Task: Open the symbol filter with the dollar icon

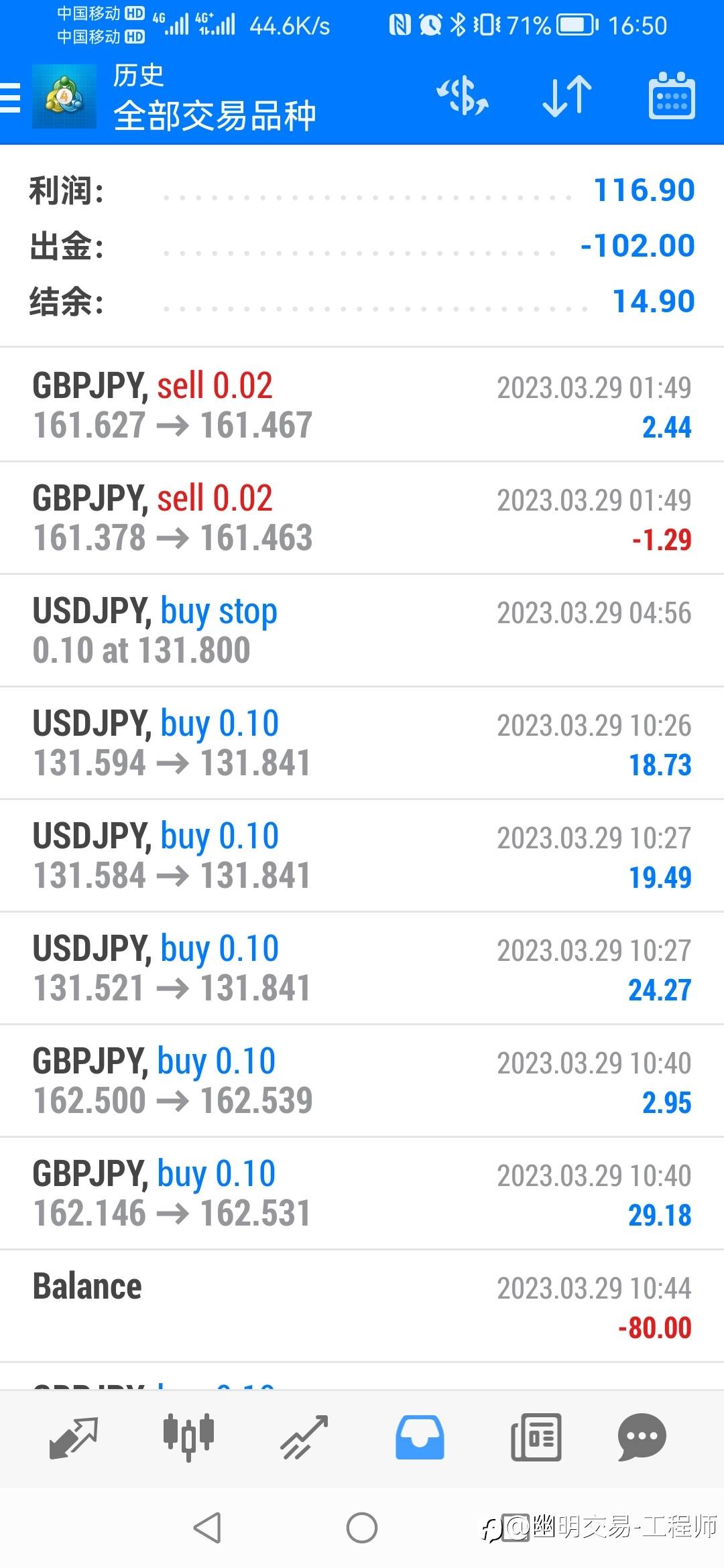Action: (x=462, y=96)
